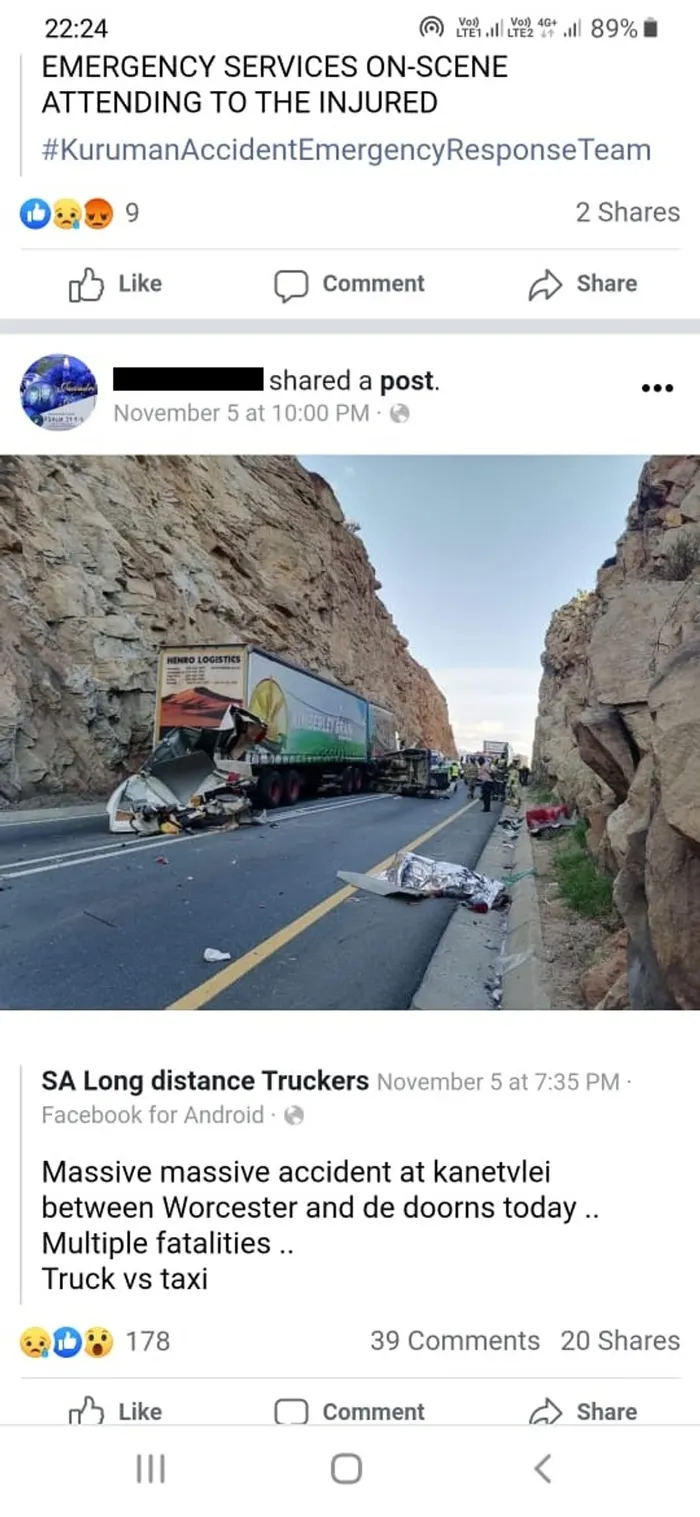The height and width of the screenshot is (1517, 700).
Task: See who shared the post with 2 Shares
Action: 627,212
